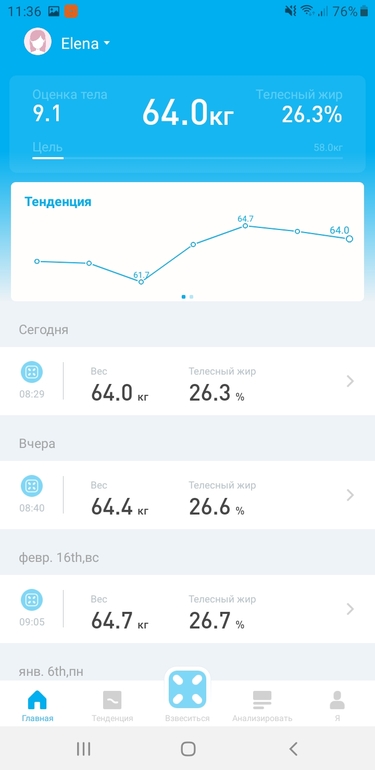This screenshot has width=375, height=770.
Task: Open the Тенденция trend chart card
Action: coord(188,242)
